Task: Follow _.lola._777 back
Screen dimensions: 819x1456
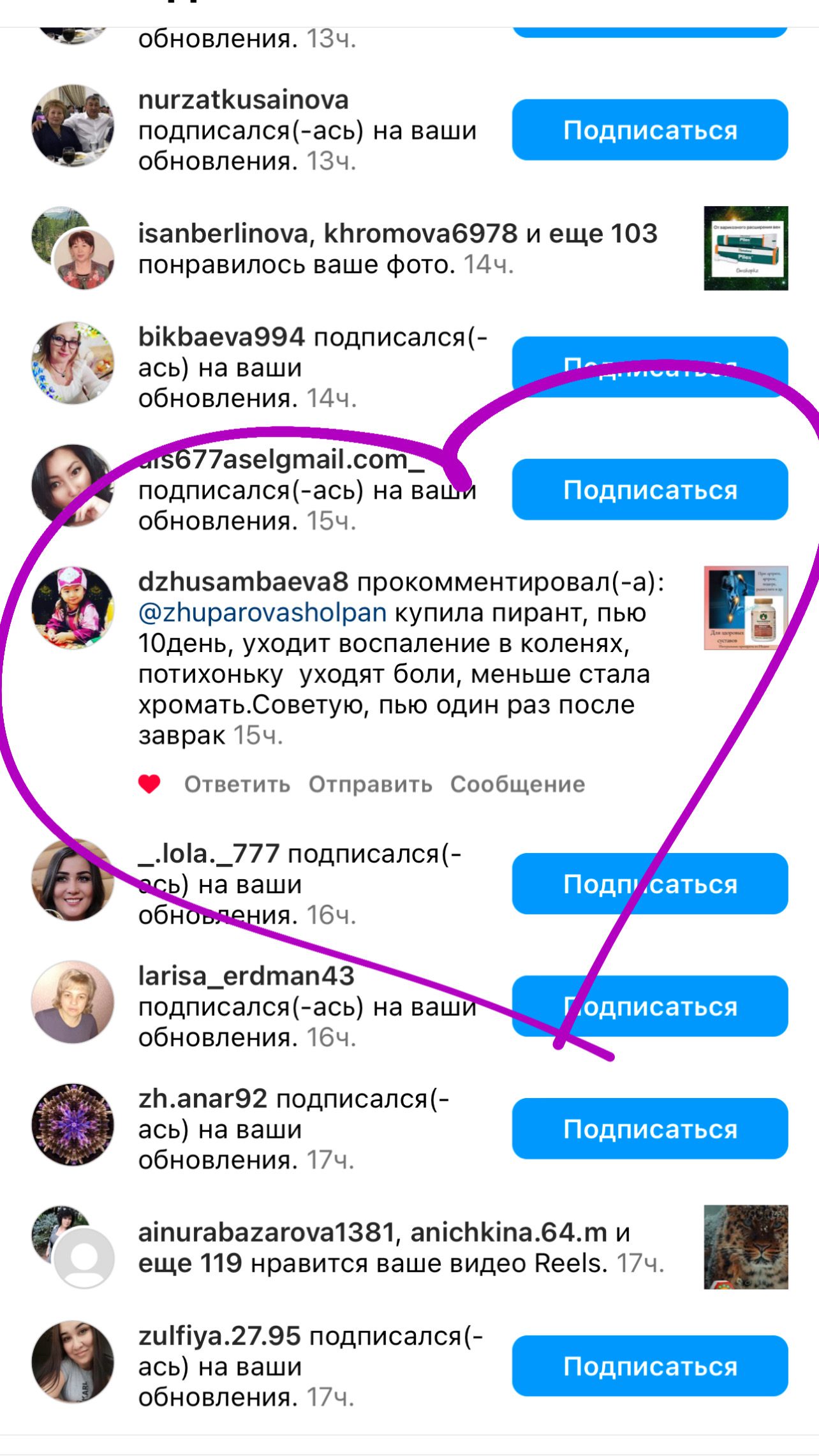Action: [x=649, y=884]
